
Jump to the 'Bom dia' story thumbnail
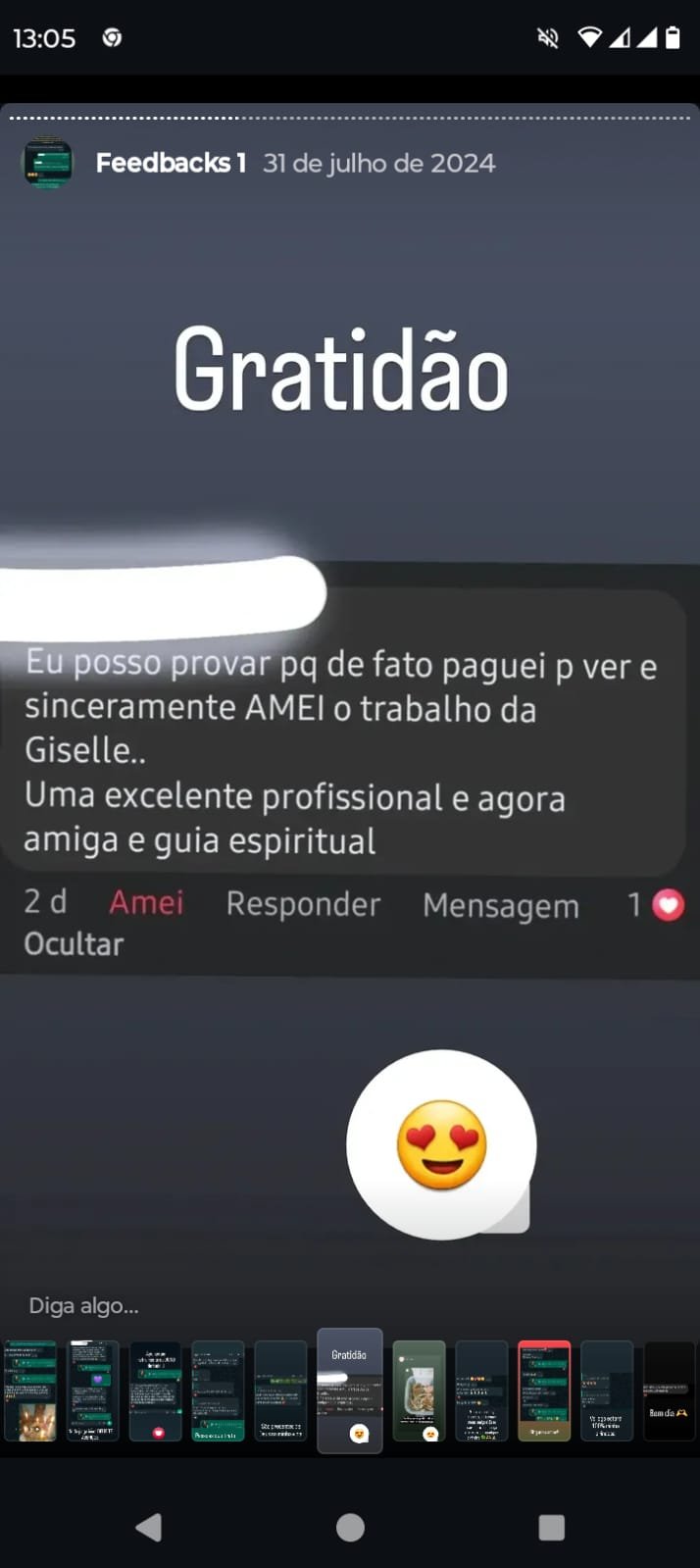669,1391
